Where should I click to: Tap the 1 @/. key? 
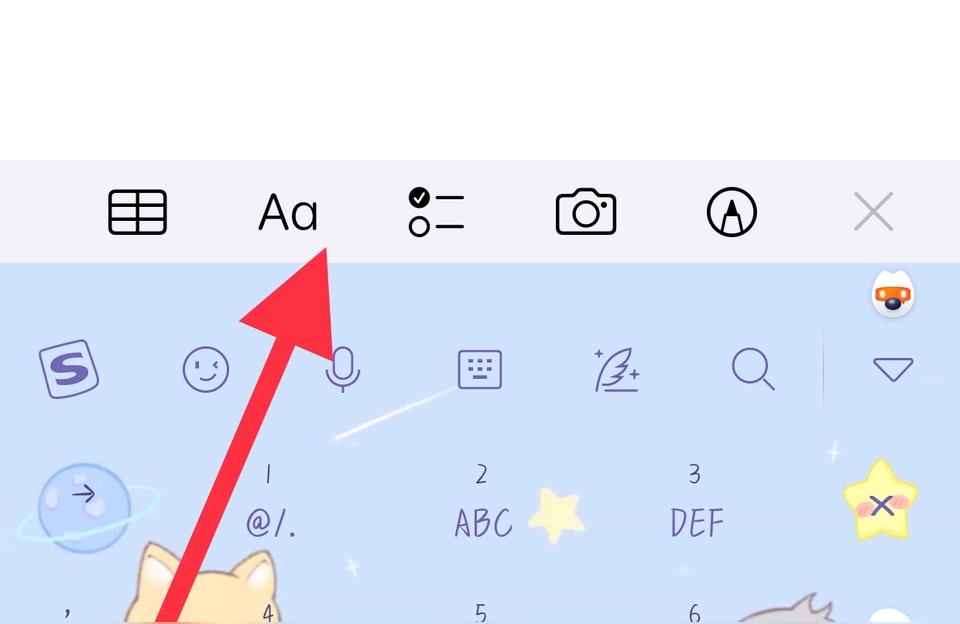click(x=270, y=505)
